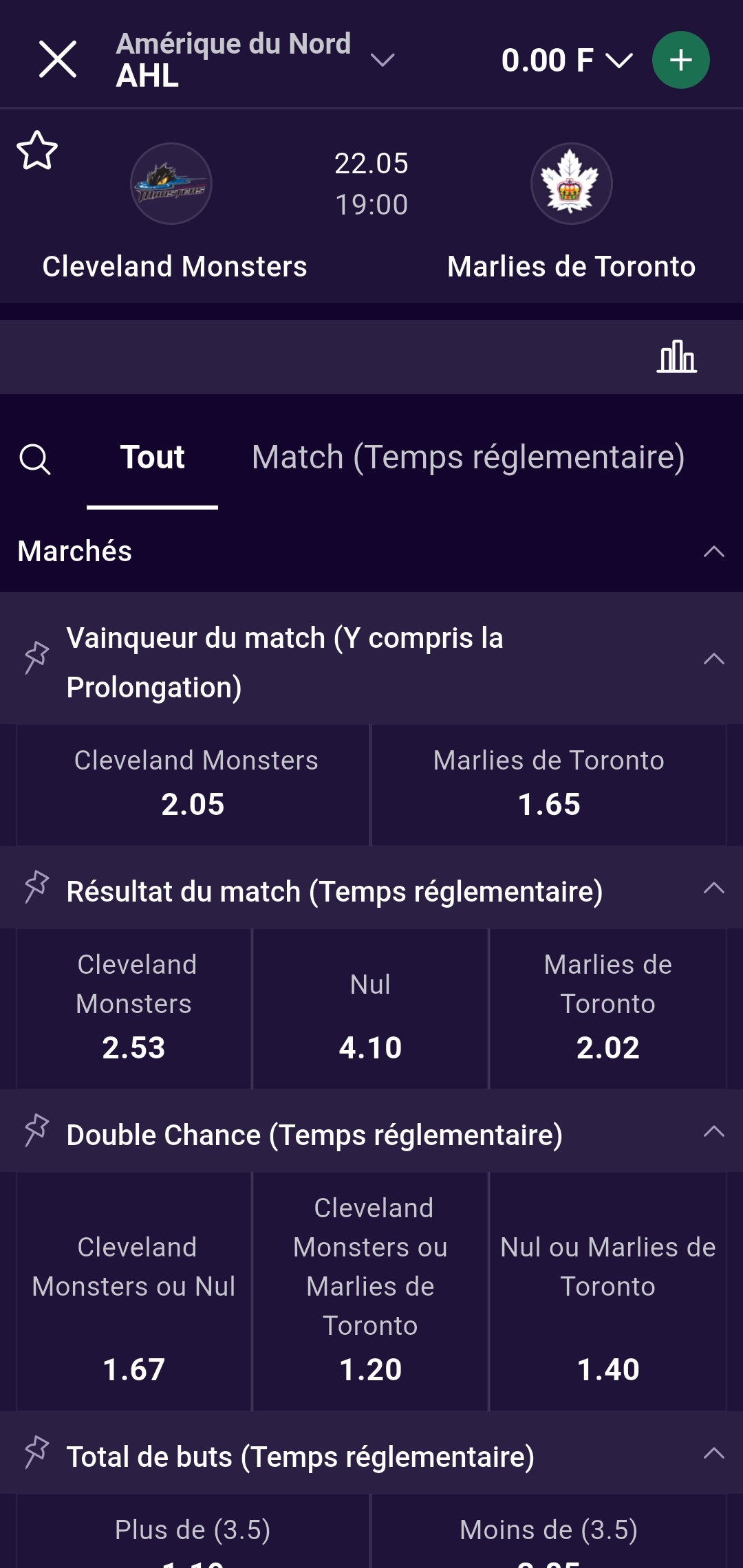Select Nul ou Marlies de Toronto 1.40
Viewport: 743px width, 1568px height.
coord(608,1292)
